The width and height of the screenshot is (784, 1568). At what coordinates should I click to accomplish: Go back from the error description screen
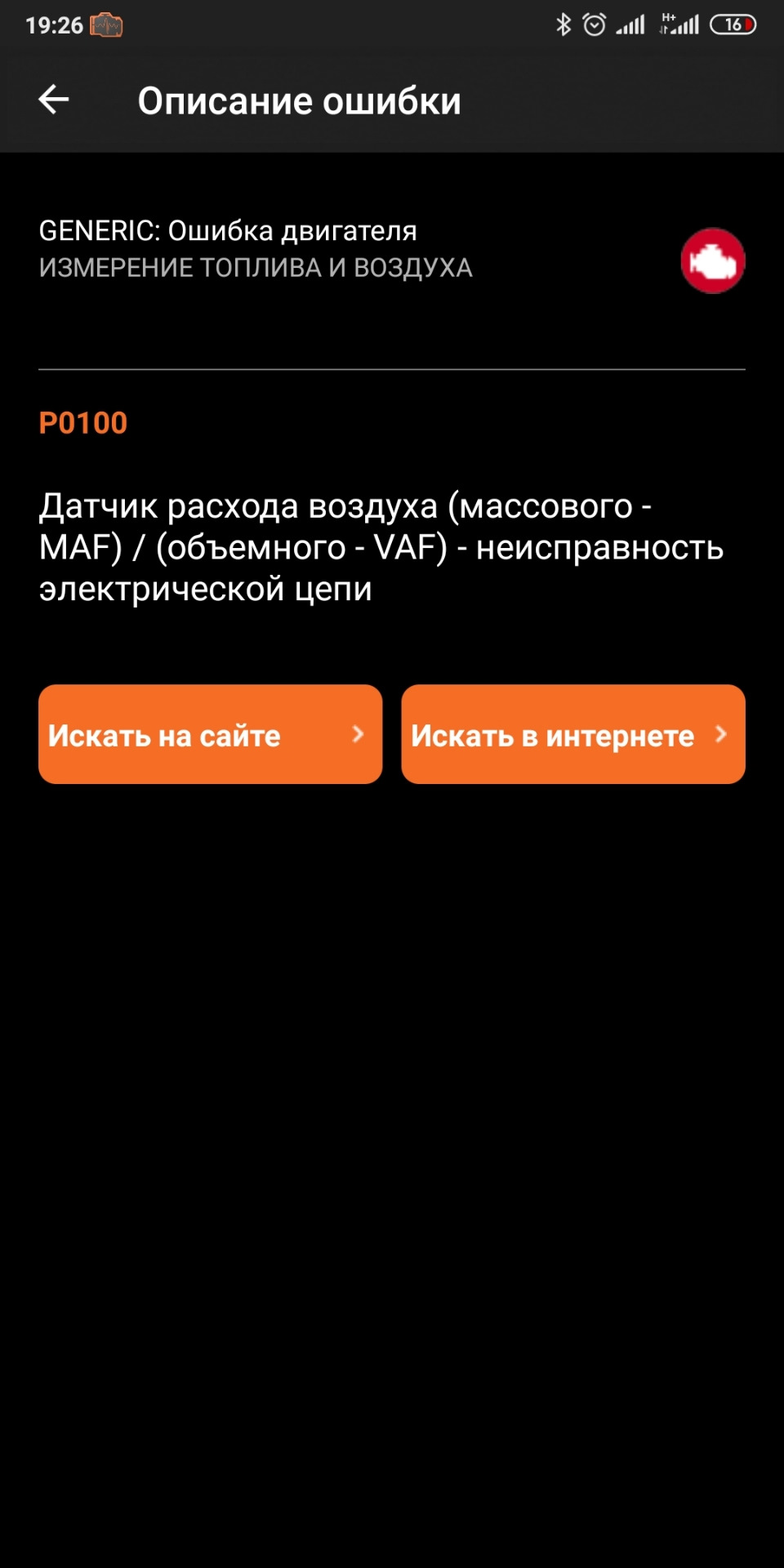pos(54,100)
